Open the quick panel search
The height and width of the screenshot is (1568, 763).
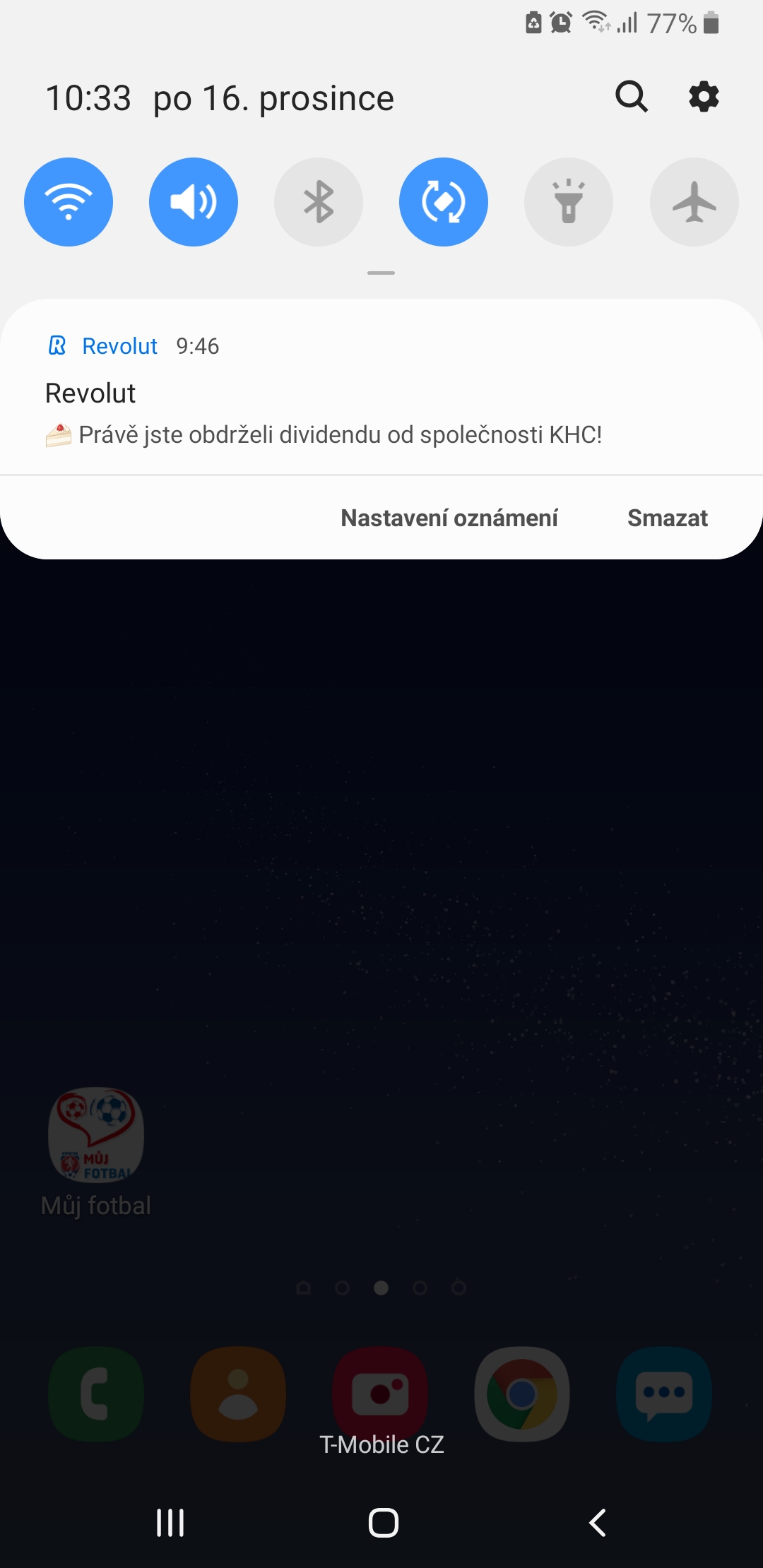pyautogui.click(x=631, y=97)
